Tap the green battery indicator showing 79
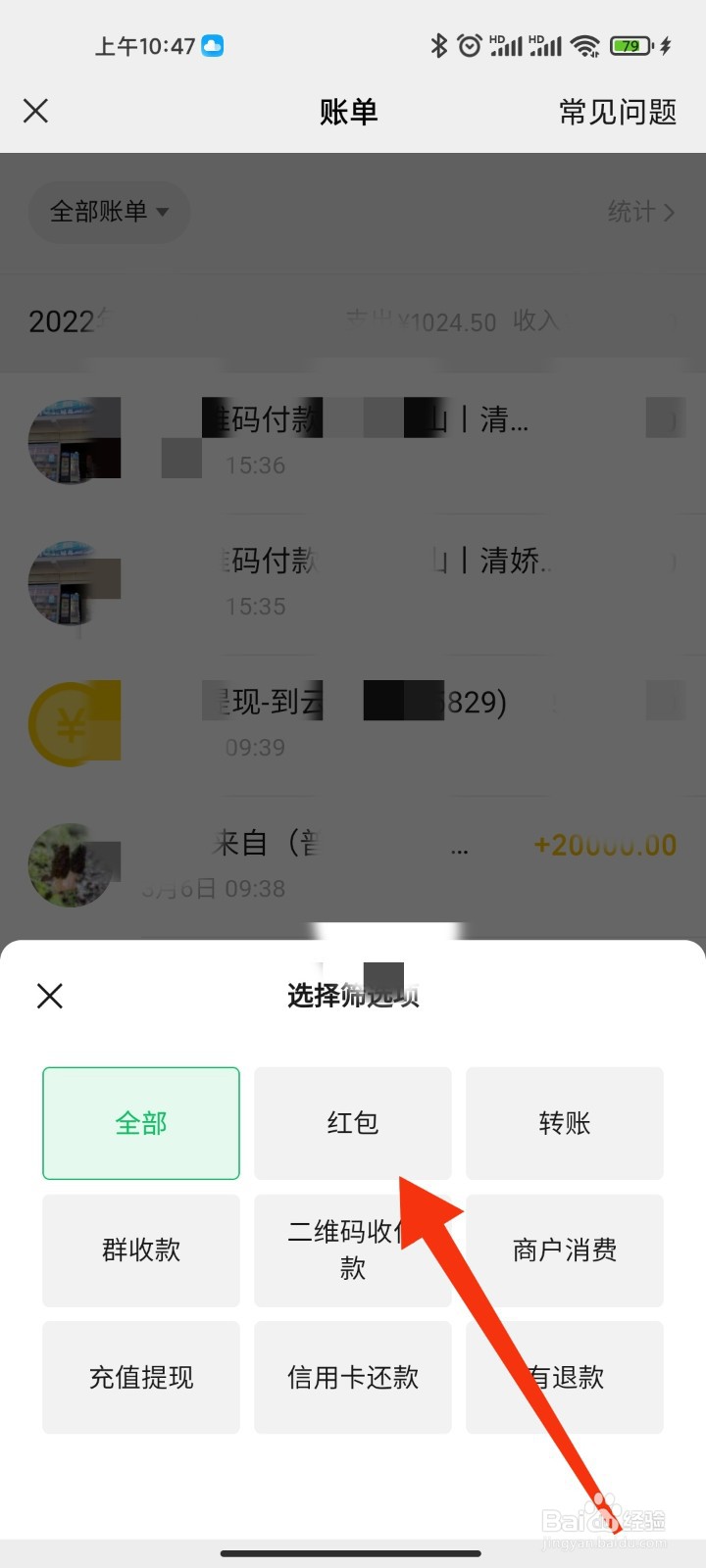The image size is (706, 1568). [630, 44]
